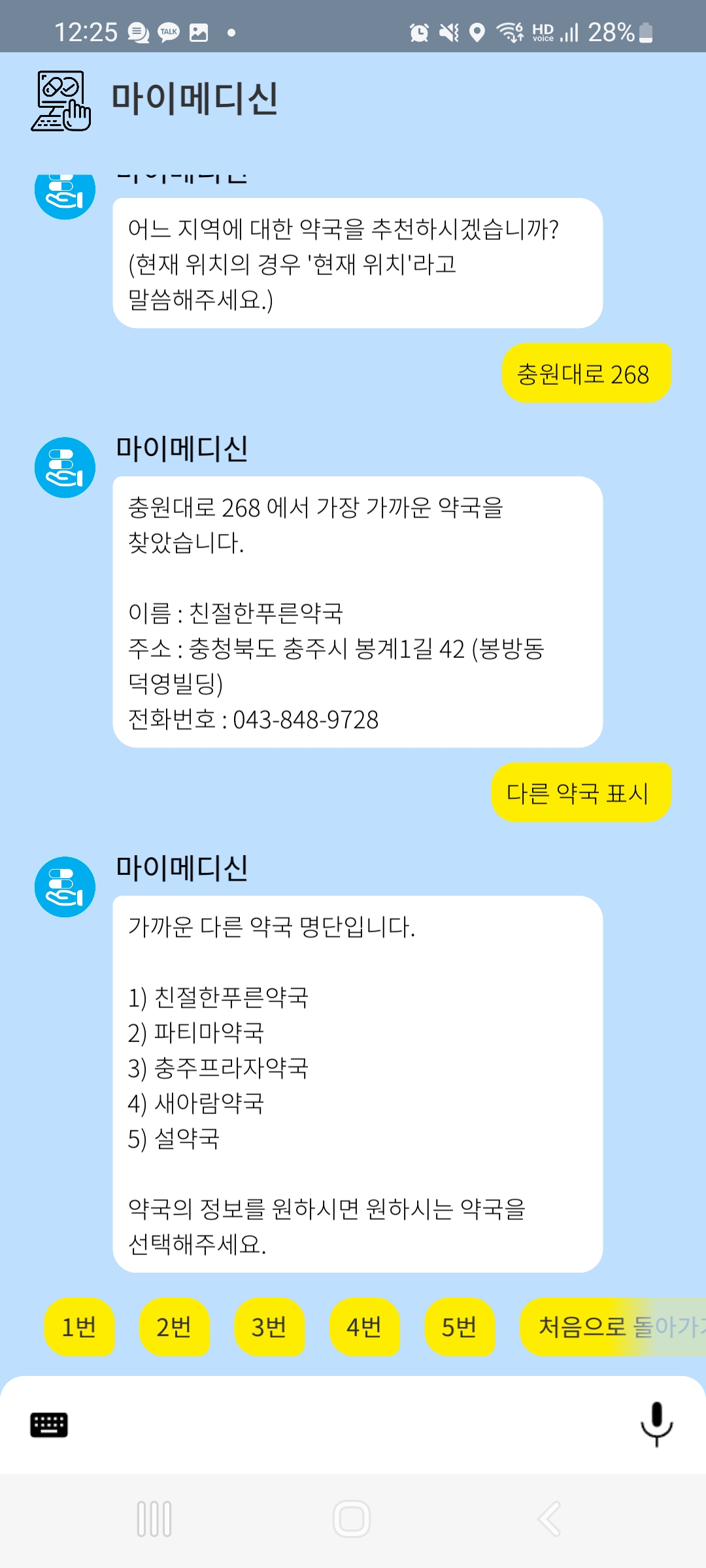Start voice input with the microphone
This screenshot has width=706, height=1568.
[x=656, y=1424]
